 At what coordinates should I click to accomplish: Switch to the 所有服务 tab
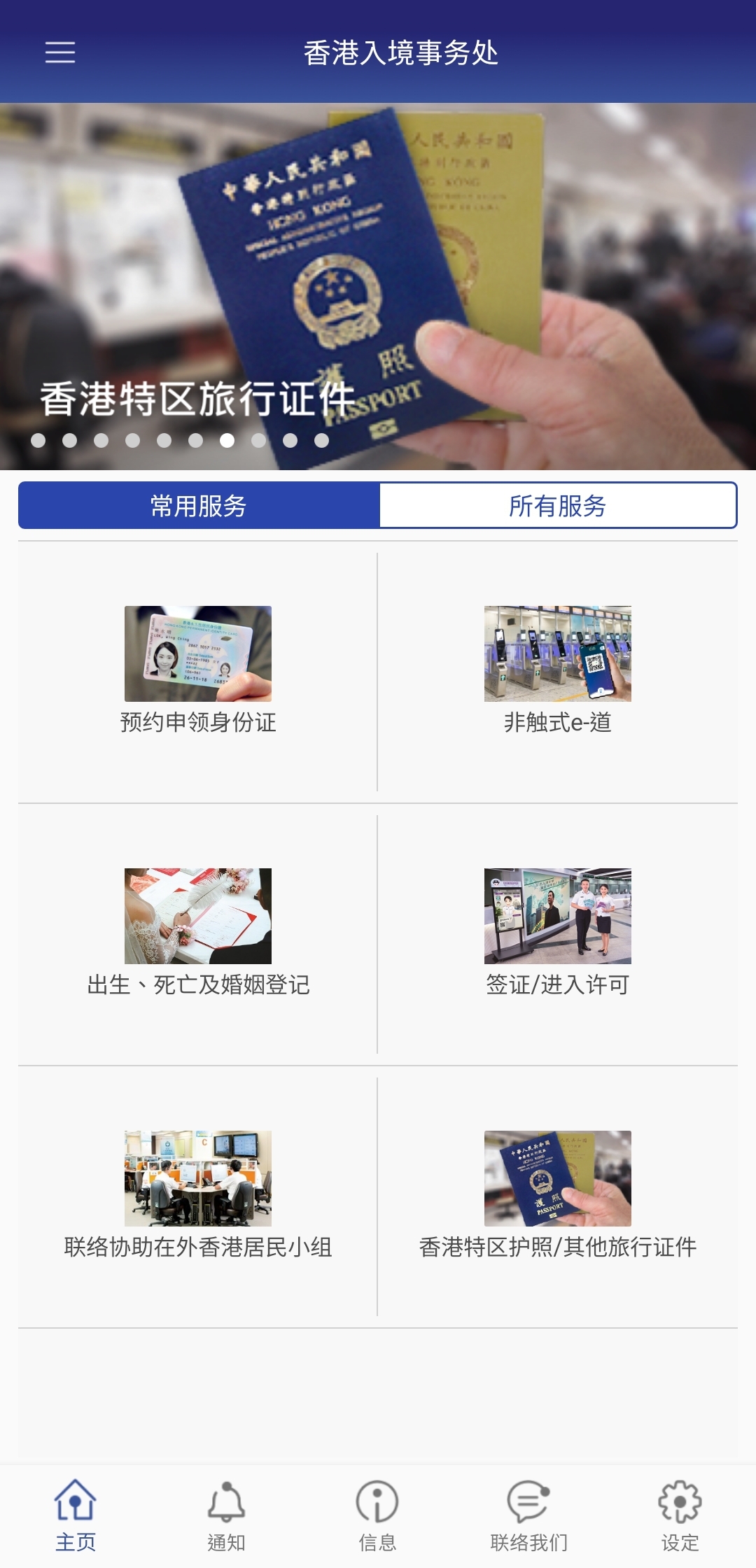tap(557, 505)
